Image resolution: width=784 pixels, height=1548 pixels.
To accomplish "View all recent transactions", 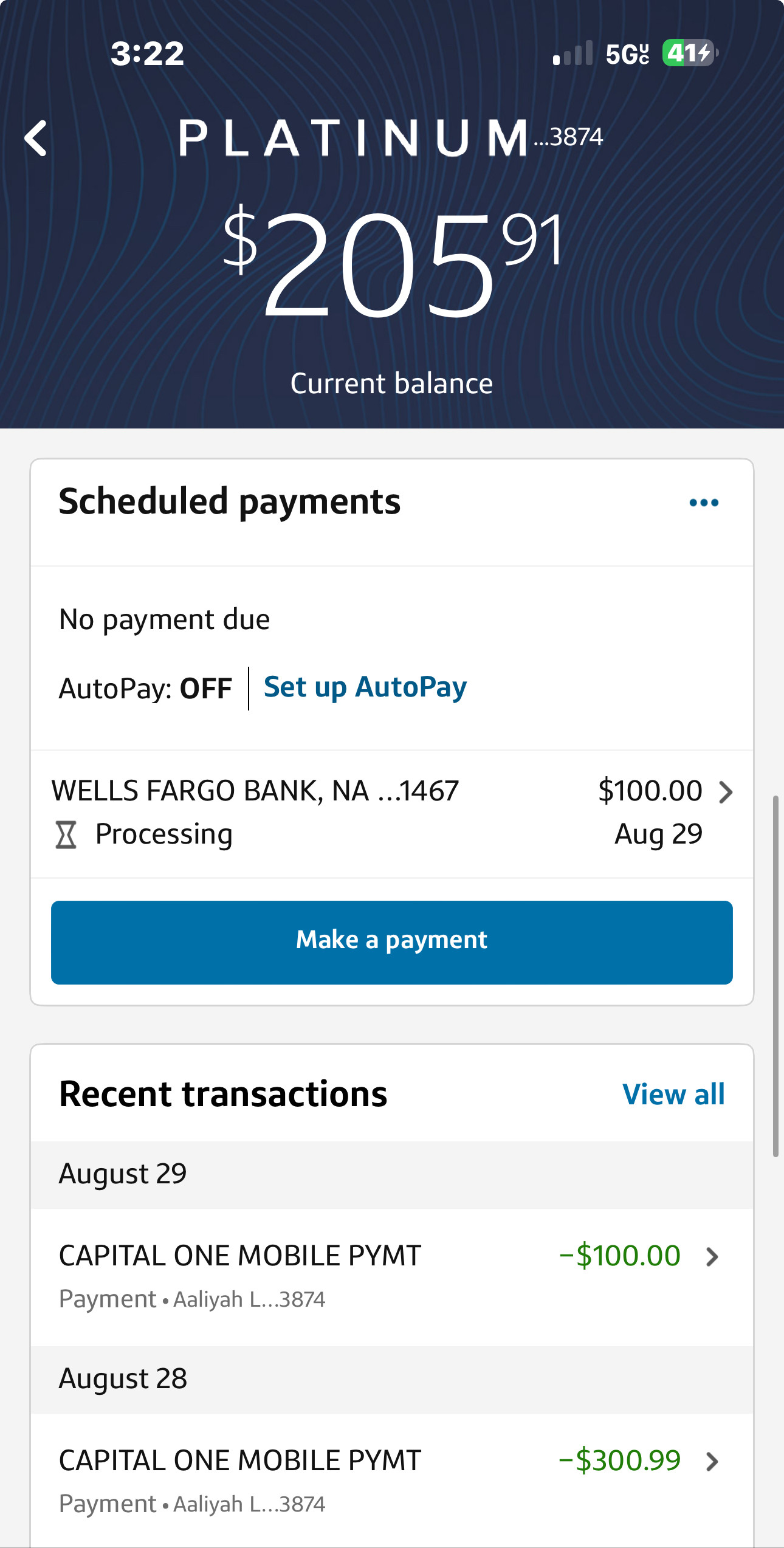I will pyautogui.click(x=673, y=1094).
